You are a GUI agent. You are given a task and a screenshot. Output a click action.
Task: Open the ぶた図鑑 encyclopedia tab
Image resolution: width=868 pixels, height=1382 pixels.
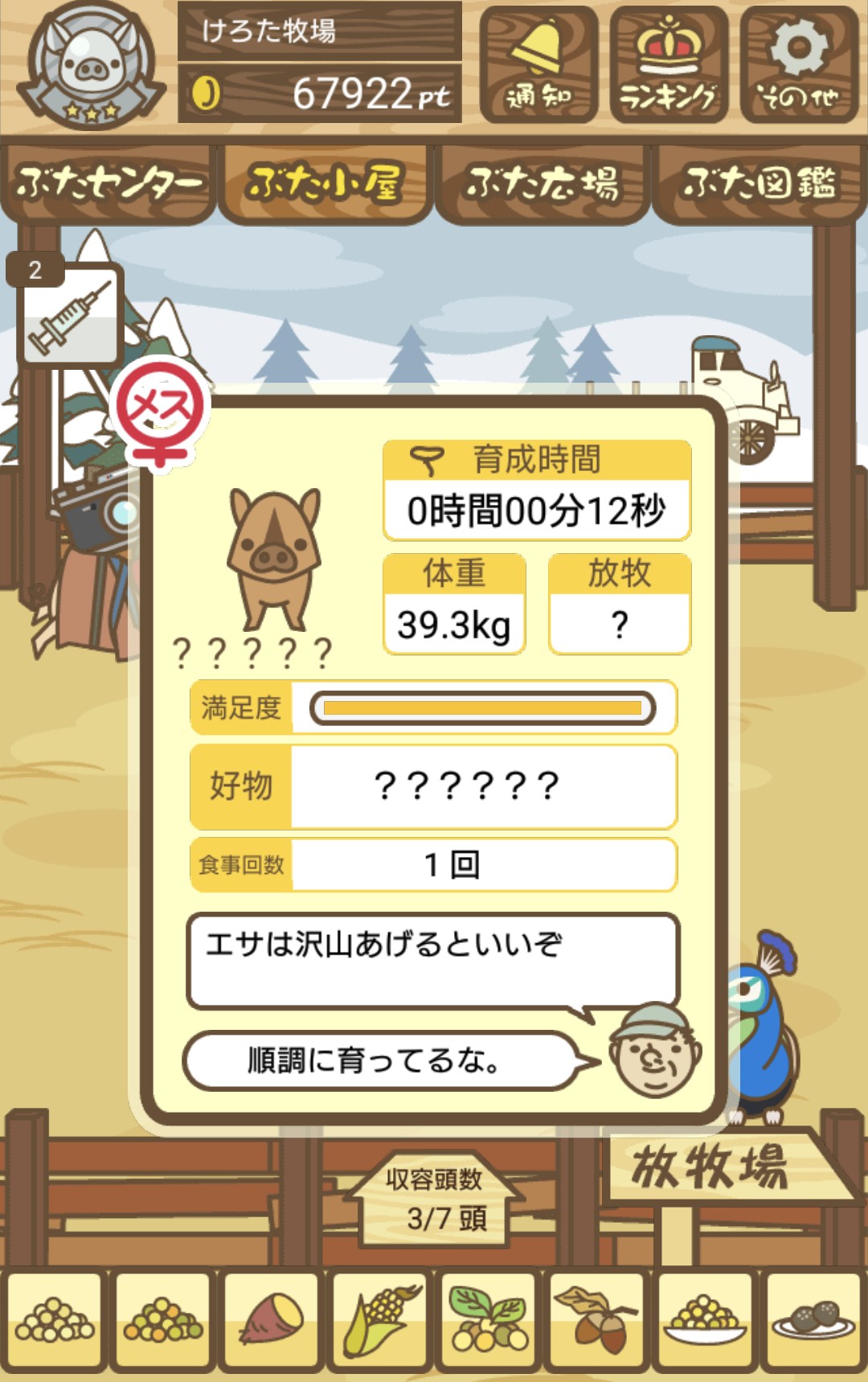759,183
